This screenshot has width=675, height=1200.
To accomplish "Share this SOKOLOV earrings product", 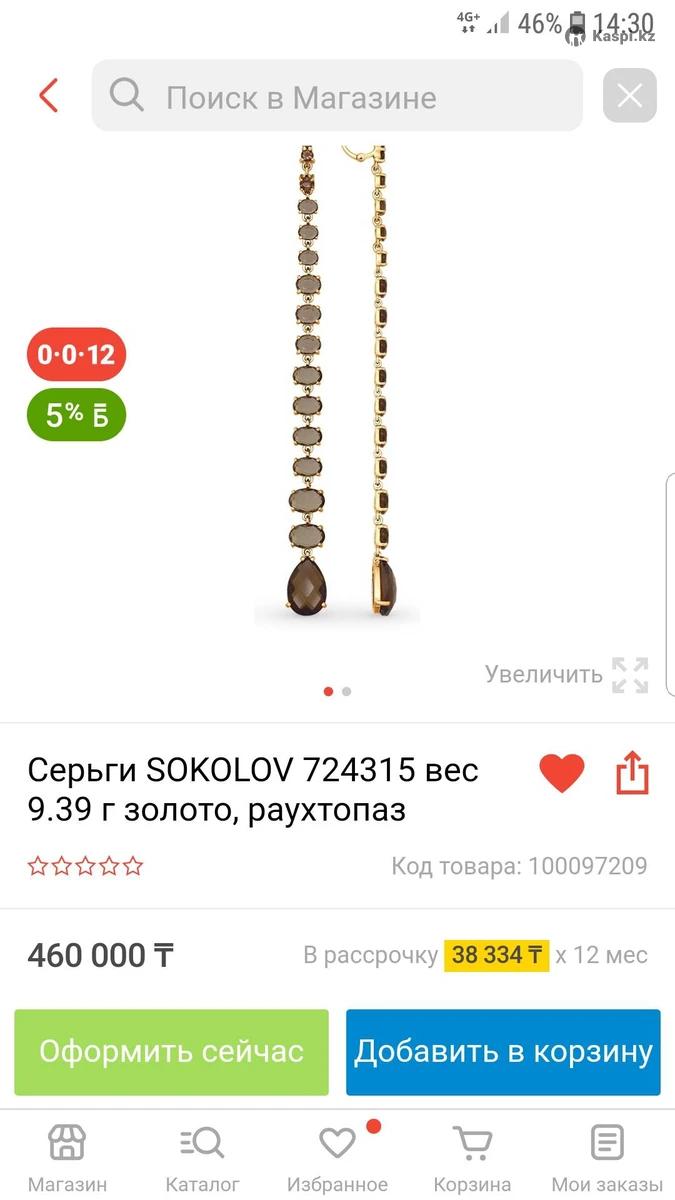I will pyautogui.click(x=632, y=773).
